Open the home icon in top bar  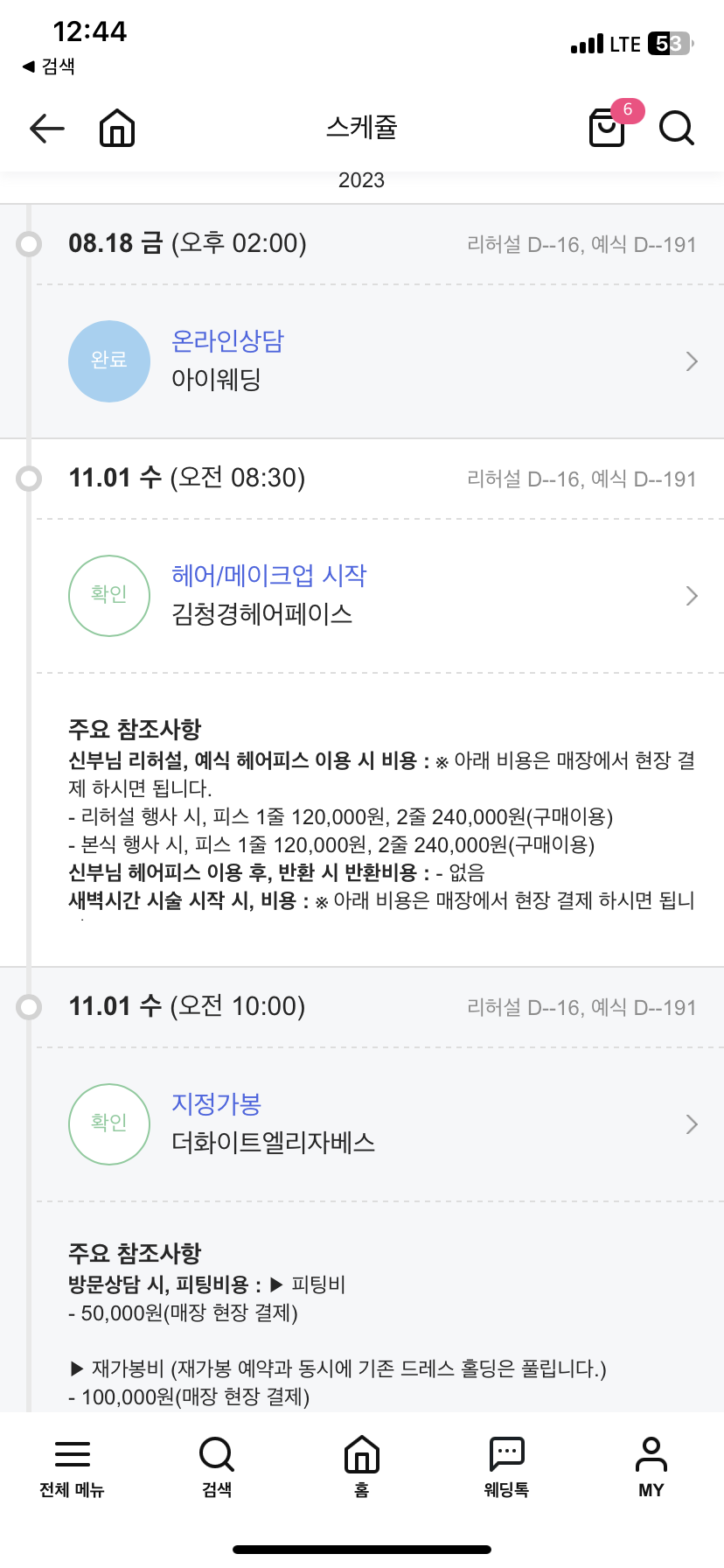[x=117, y=129]
